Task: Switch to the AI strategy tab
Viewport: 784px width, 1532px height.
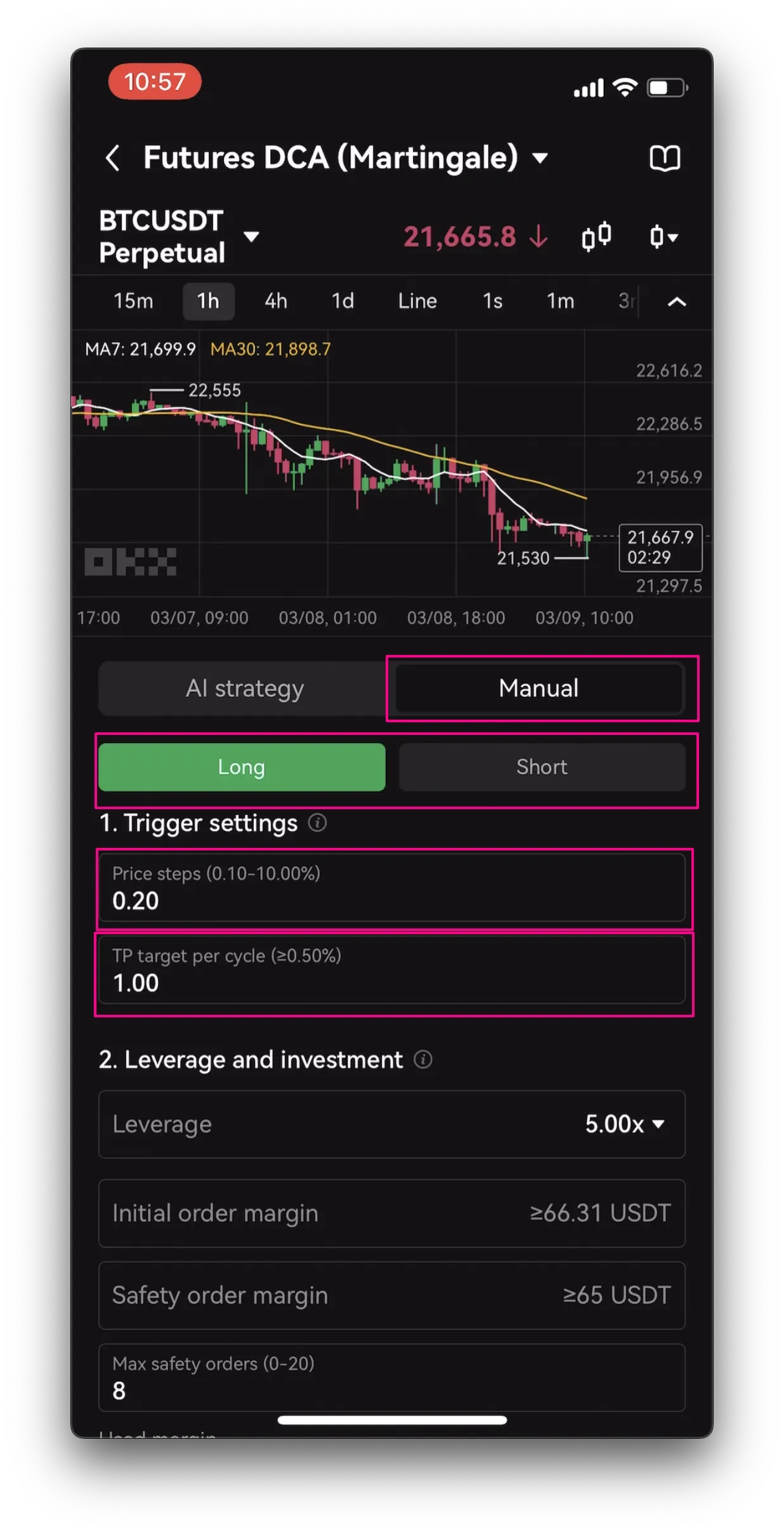Action: 245,689
